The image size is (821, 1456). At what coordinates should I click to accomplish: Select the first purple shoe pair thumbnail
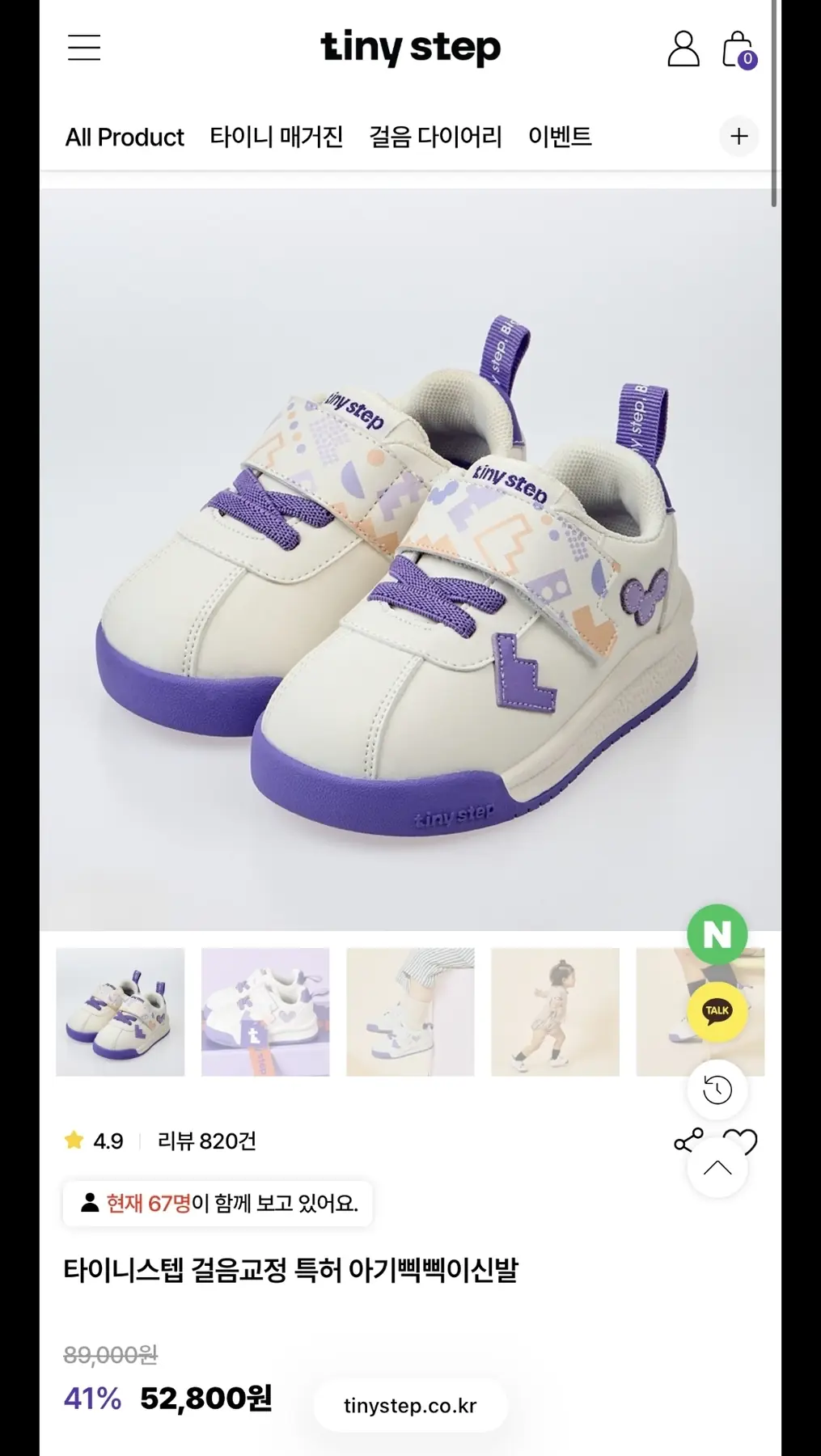(x=121, y=1012)
